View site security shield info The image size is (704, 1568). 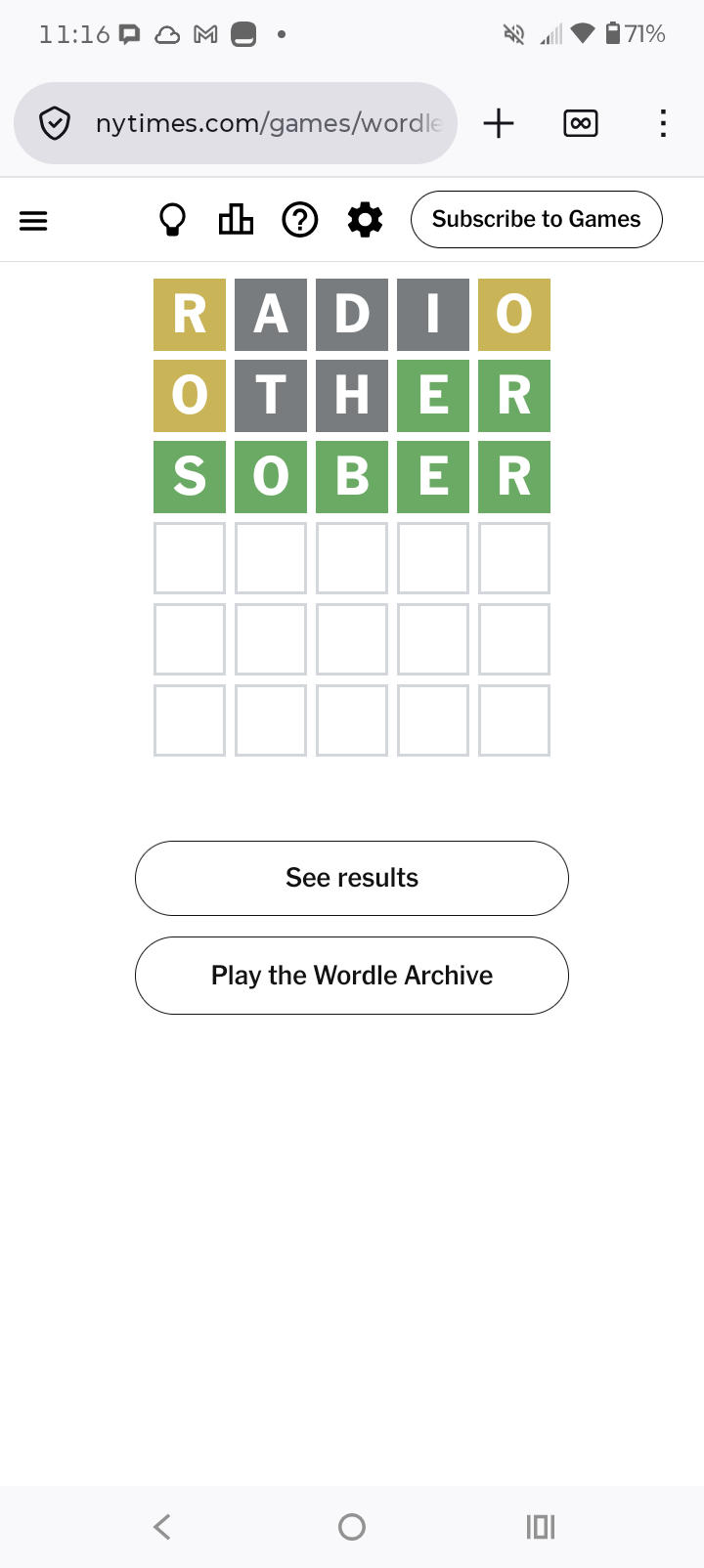point(55,123)
